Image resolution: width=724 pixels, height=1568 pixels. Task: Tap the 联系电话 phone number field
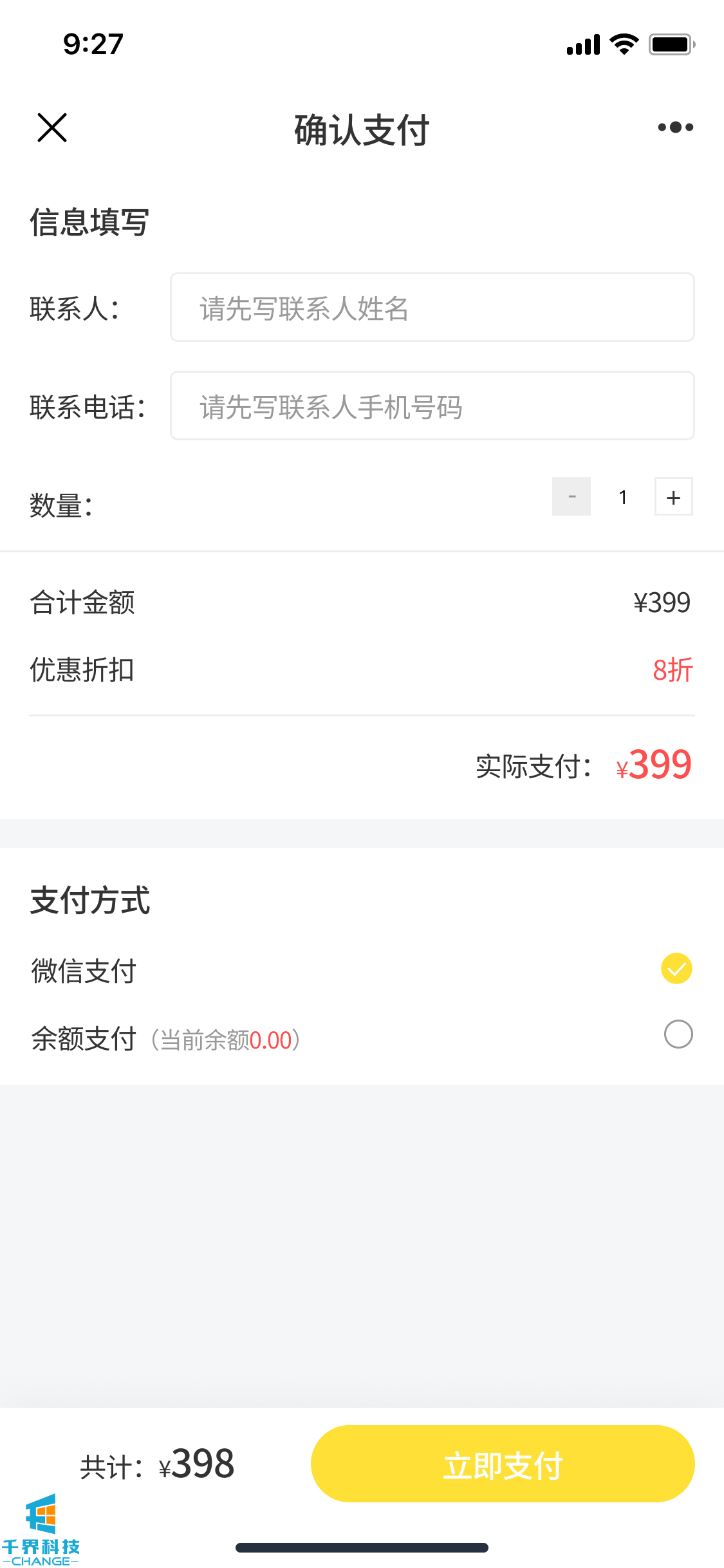(432, 406)
